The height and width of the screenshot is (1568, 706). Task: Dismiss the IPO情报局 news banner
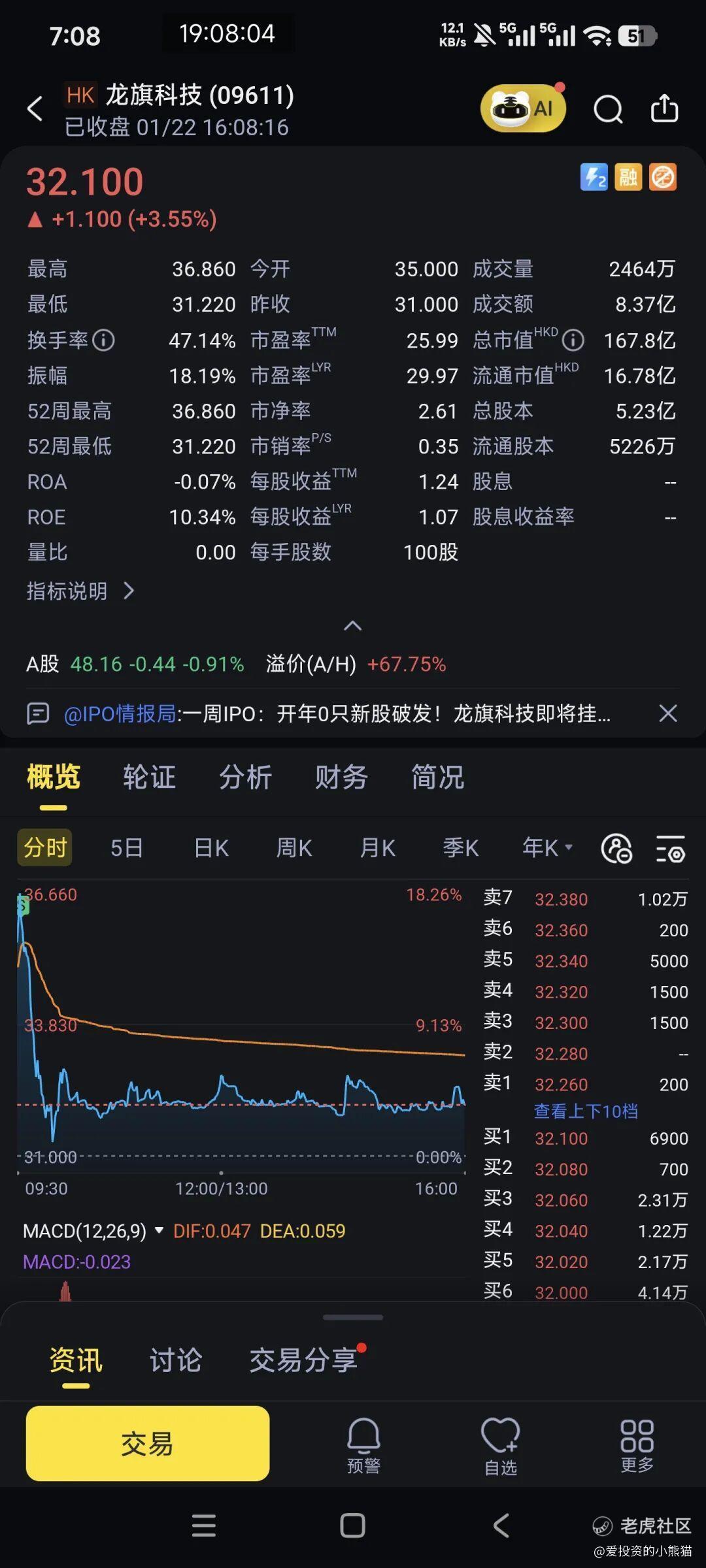click(667, 713)
